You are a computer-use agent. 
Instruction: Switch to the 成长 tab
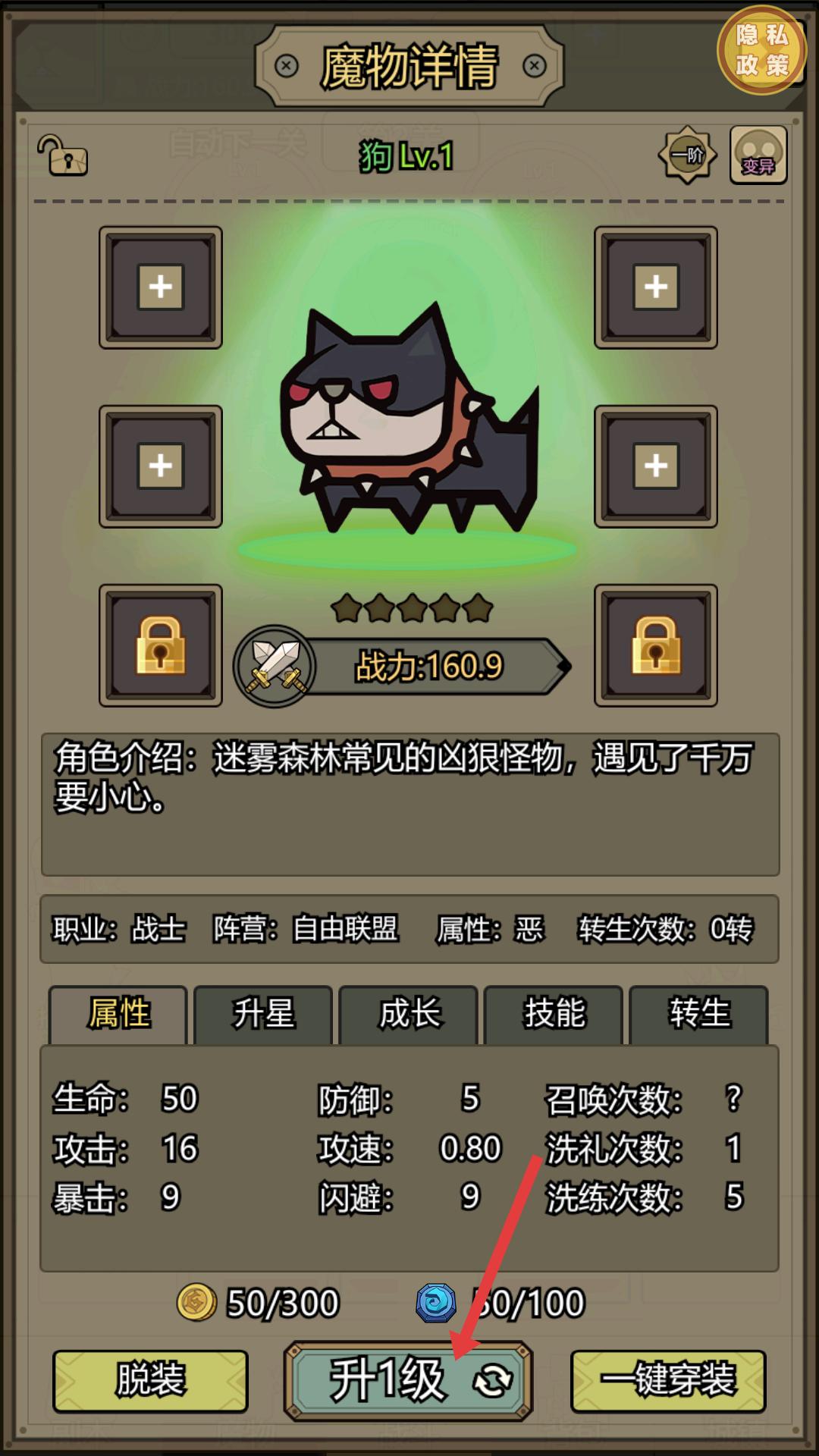pos(409,1015)
